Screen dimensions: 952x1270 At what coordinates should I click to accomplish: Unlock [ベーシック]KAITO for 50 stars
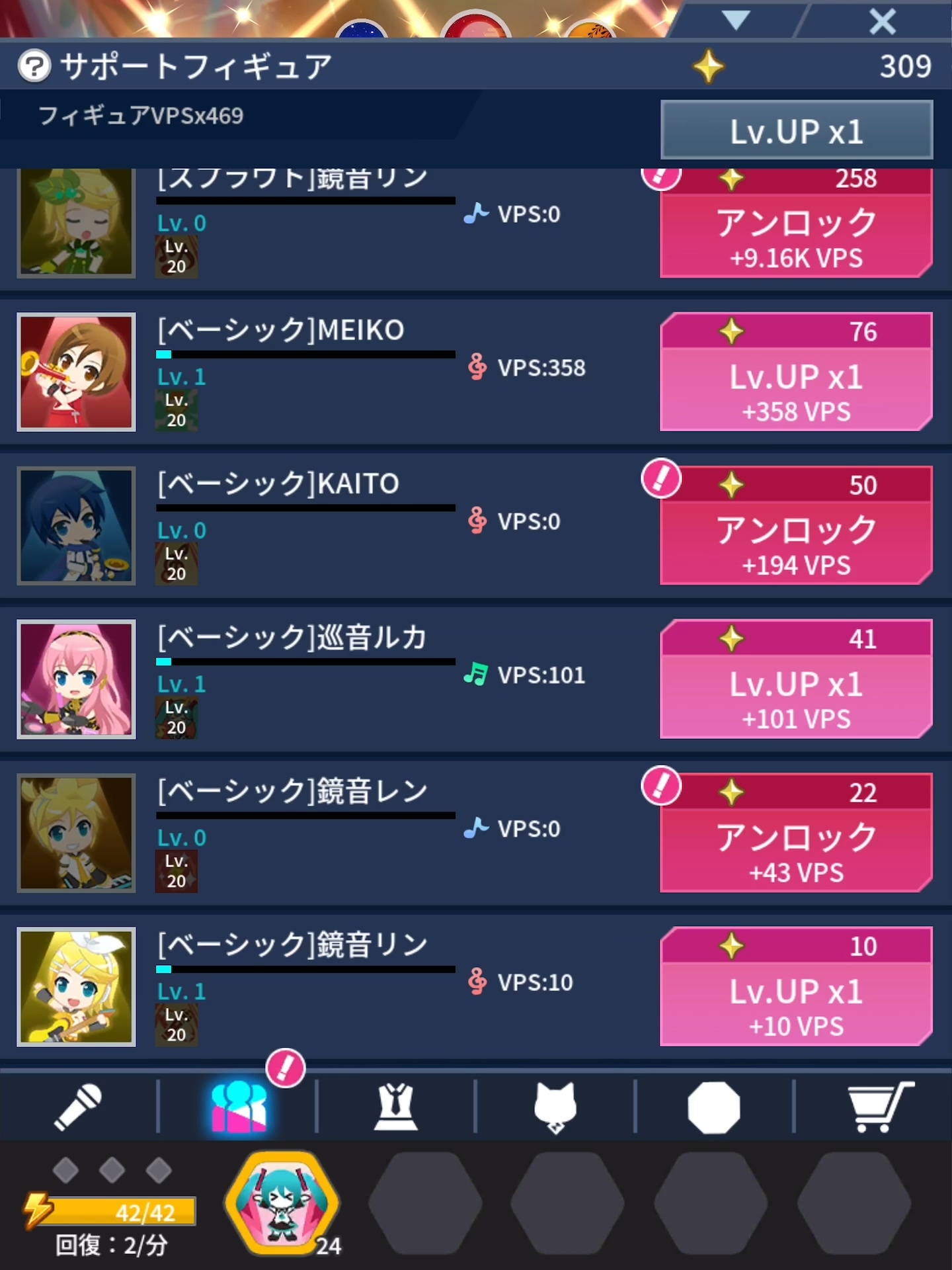796,526
